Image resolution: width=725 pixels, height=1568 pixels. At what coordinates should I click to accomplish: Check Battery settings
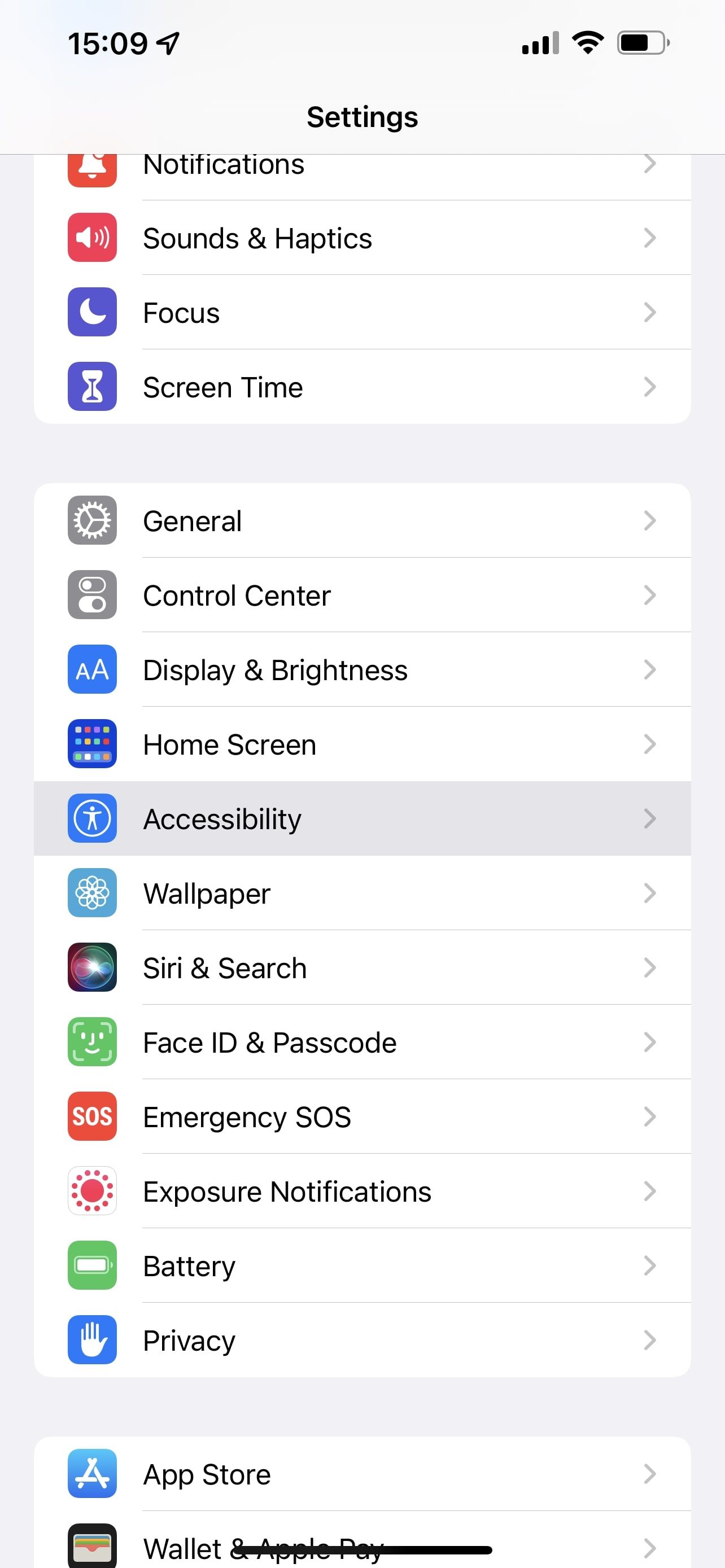coord(361,1265)
